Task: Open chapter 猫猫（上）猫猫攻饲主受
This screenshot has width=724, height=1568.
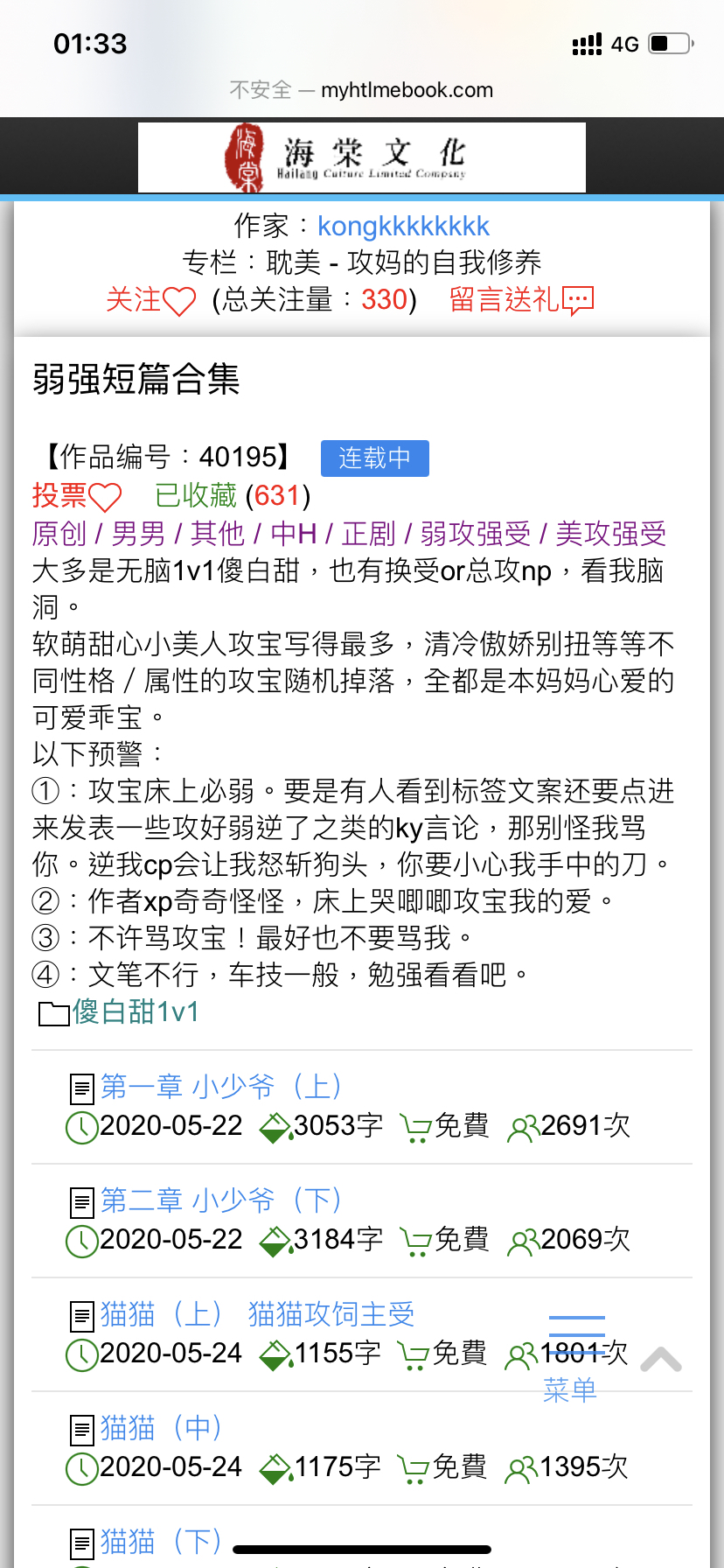Action: [257, 1314]
